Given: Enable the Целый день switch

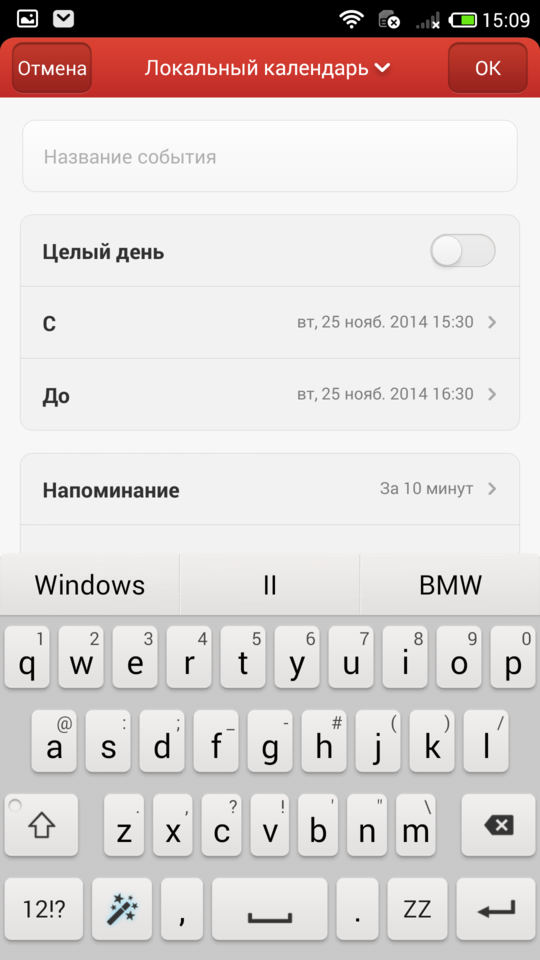Looking at the screenshot, I should tap(462, 251).
